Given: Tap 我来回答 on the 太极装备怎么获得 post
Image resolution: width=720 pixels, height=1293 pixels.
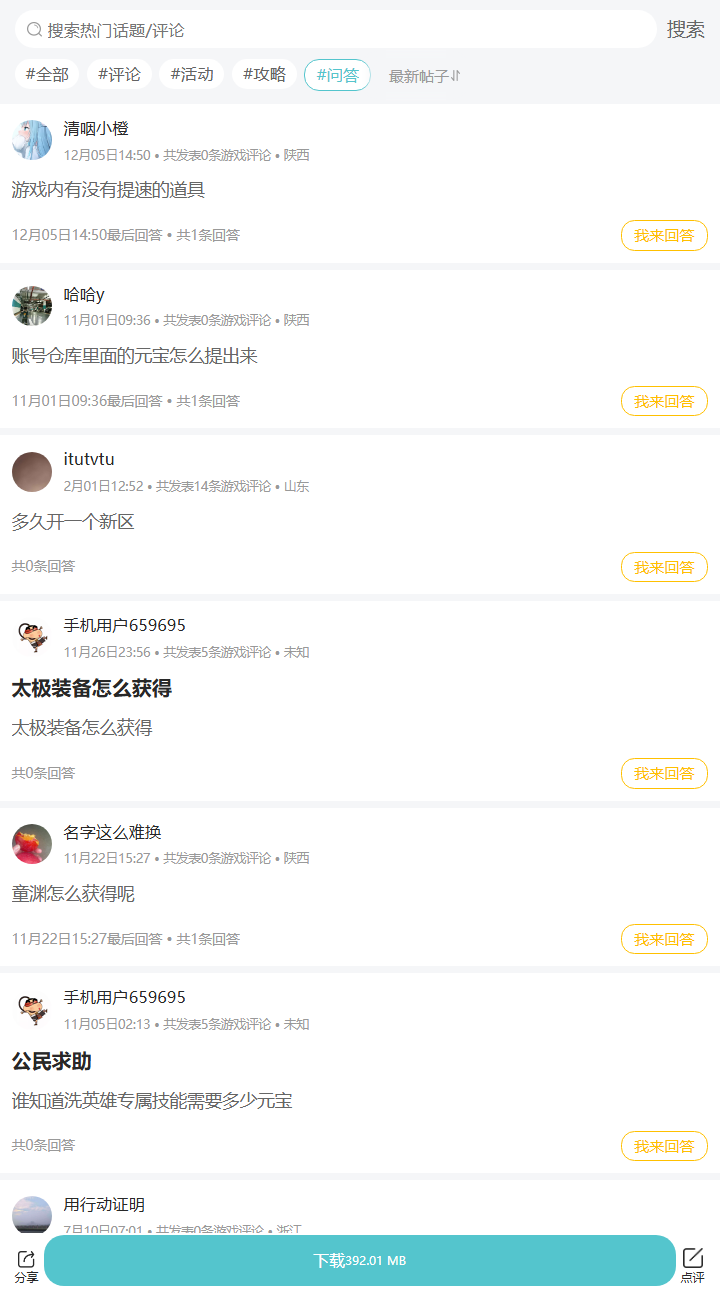Looking at the screenshot, I should [664, 773].
